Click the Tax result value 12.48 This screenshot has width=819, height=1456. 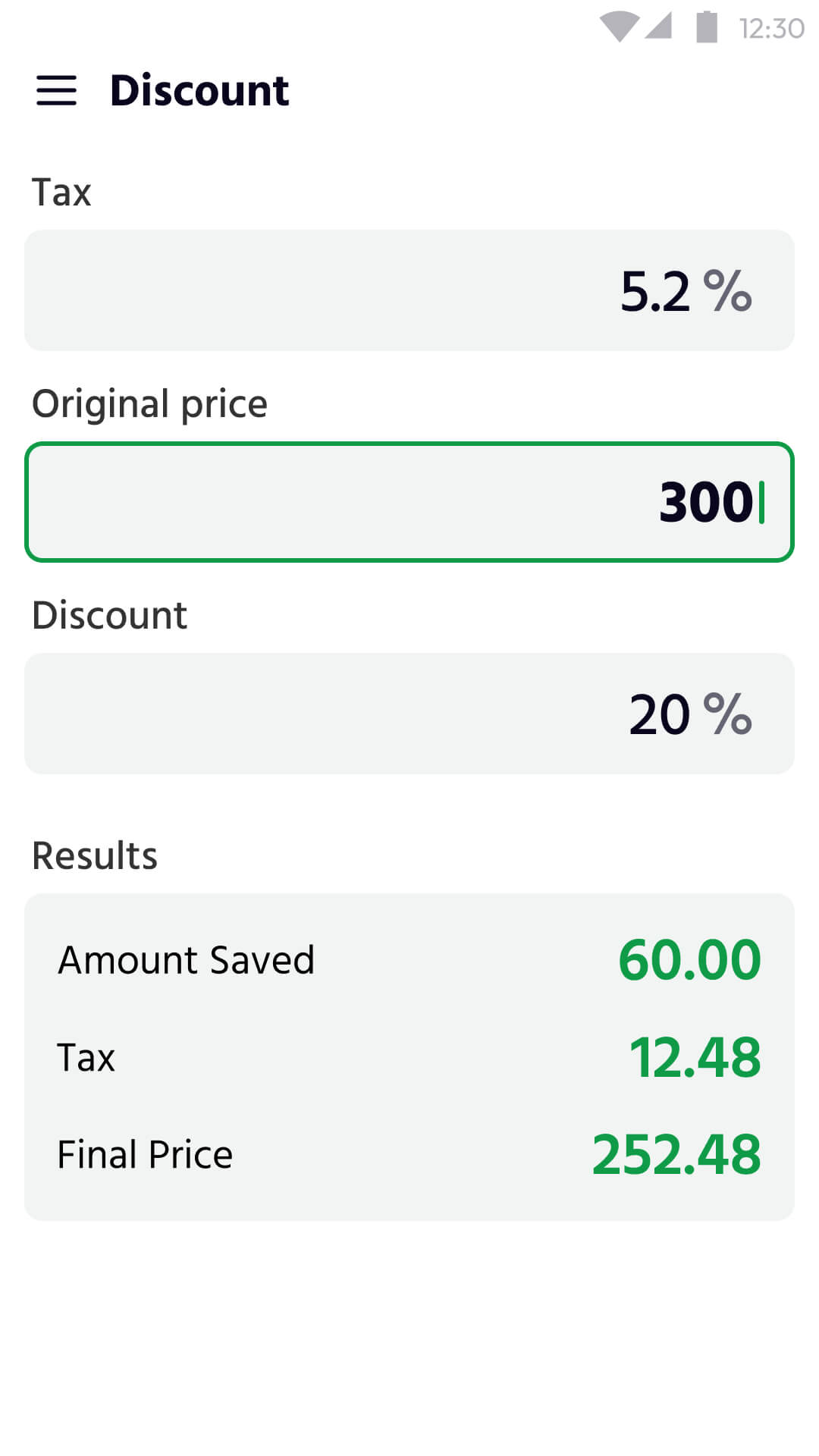[694, 1058]
